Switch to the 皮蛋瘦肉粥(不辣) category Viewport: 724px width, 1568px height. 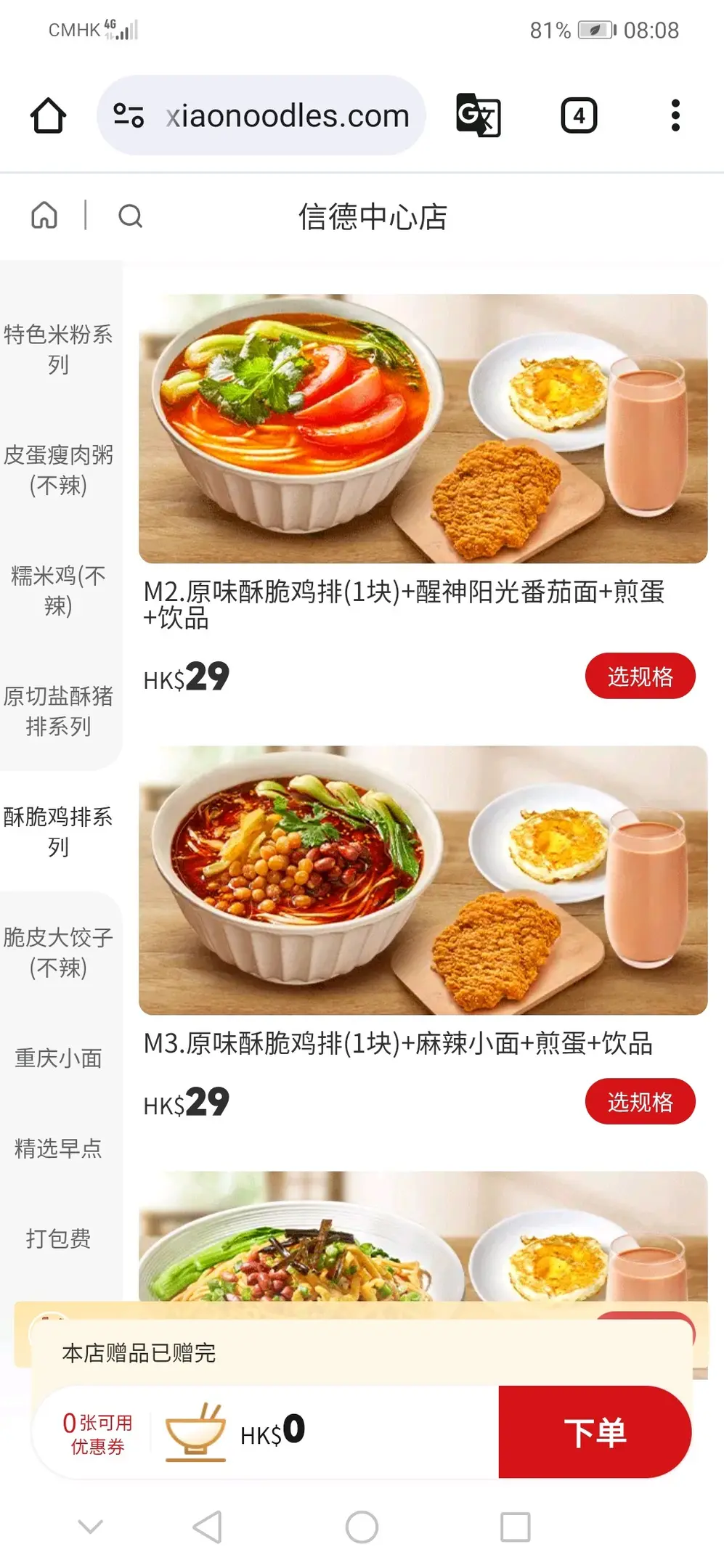58,470
